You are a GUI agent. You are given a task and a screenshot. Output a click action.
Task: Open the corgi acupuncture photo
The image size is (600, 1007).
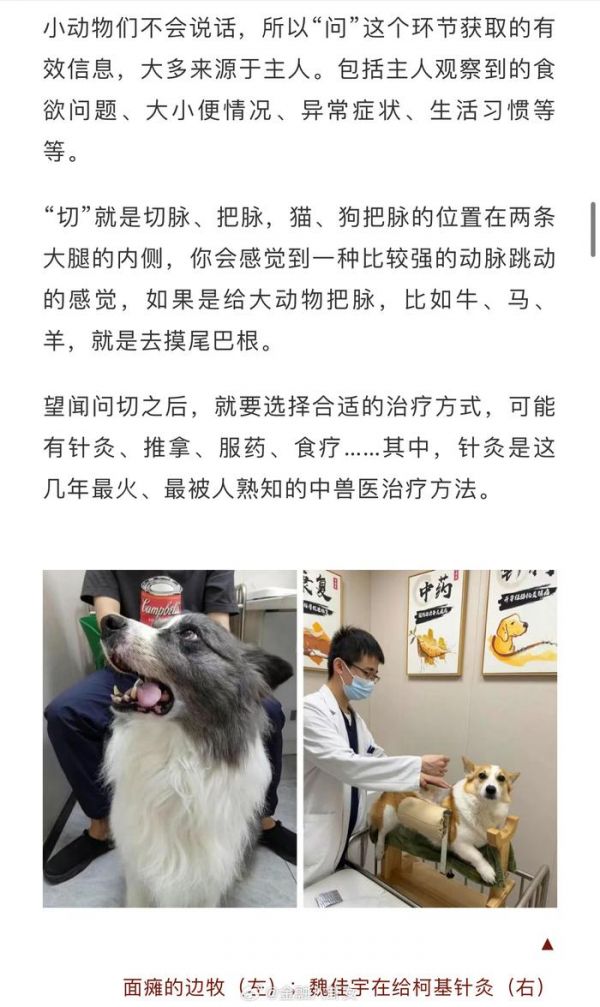pyautogui.click(x=429, y=738)
